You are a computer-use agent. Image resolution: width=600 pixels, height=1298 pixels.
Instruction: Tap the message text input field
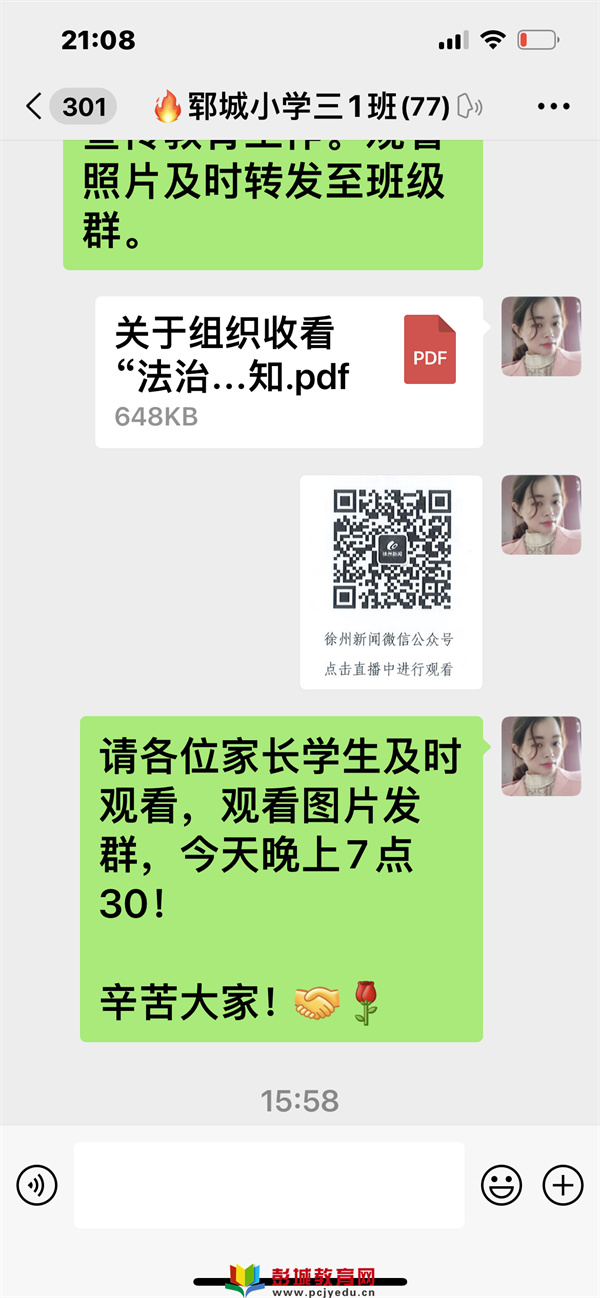coord(269,1186)
